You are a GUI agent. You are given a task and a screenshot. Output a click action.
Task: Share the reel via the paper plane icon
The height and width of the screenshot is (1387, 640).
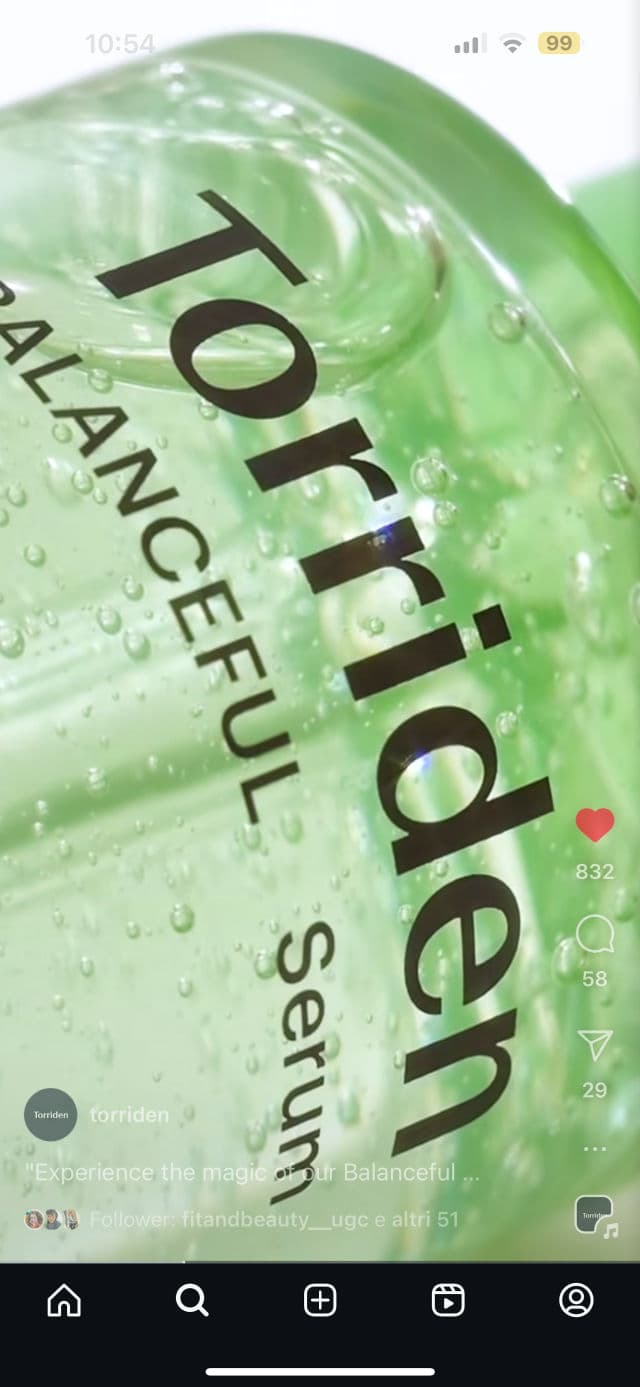[594, 1046]
